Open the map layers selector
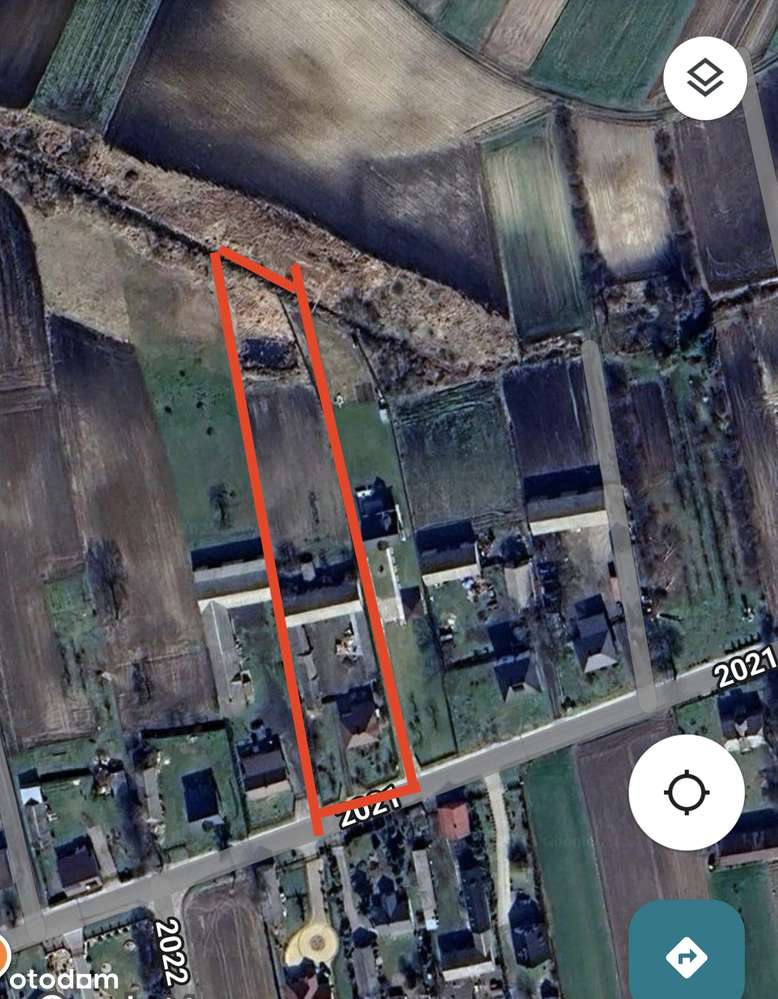The image size is (778, 999). click(x=705, y=78)
